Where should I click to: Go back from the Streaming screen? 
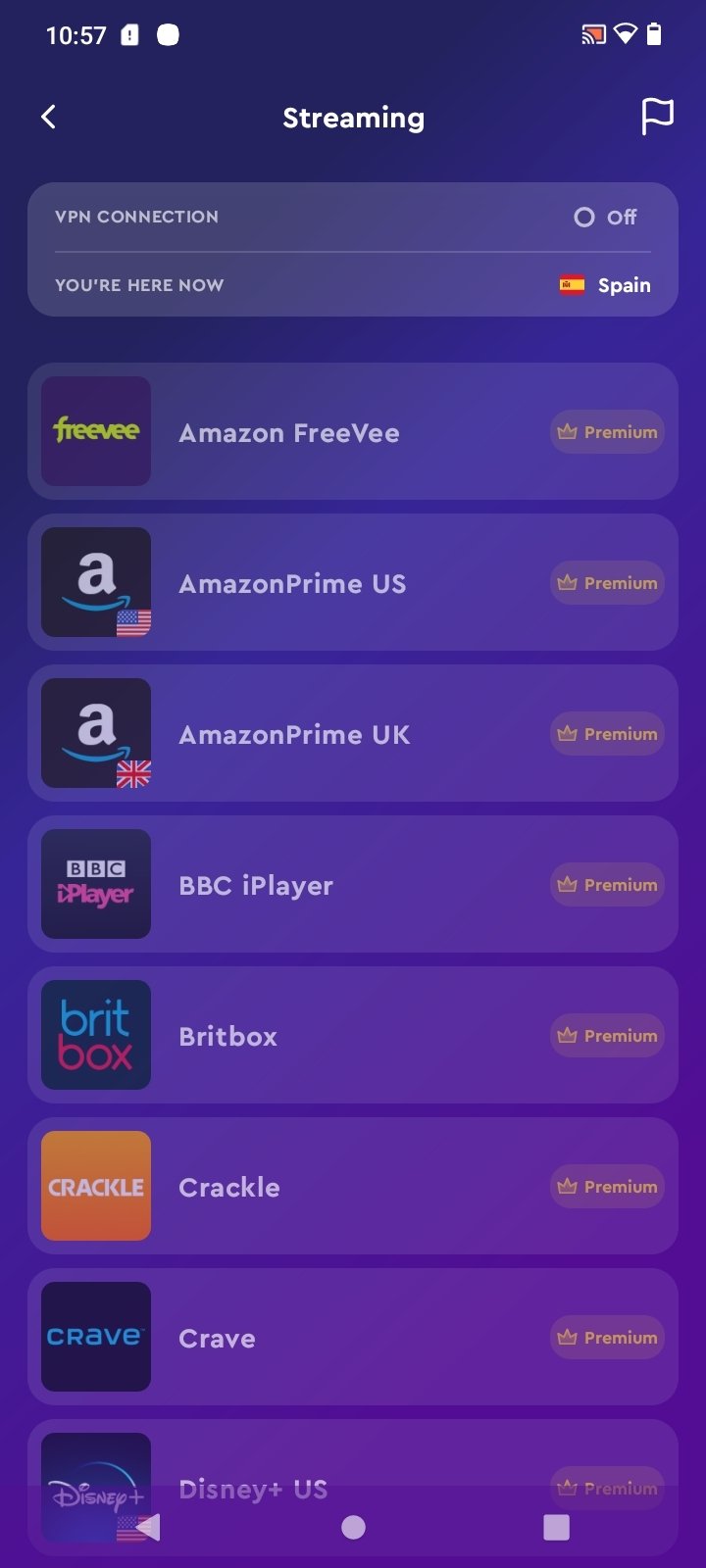48,118
